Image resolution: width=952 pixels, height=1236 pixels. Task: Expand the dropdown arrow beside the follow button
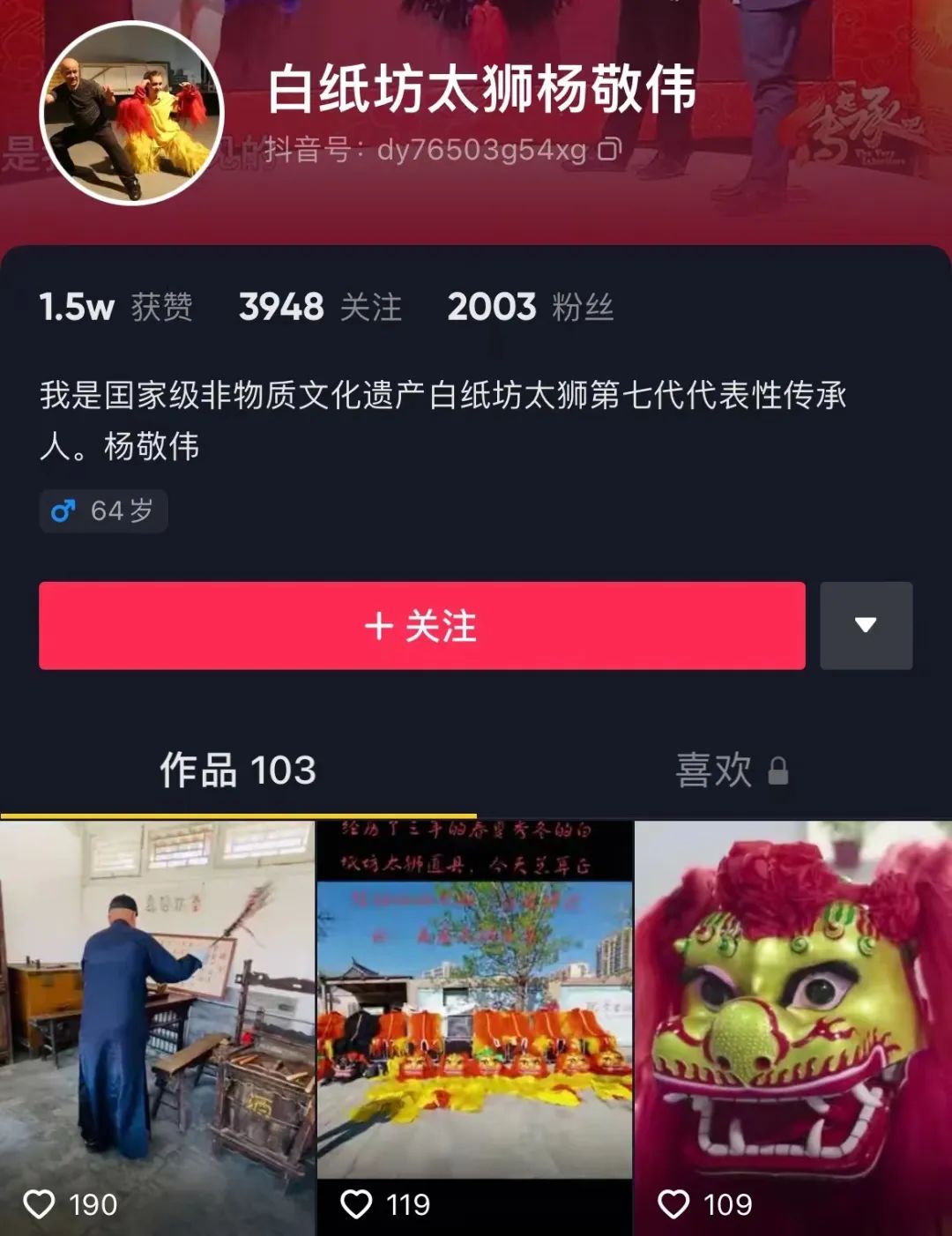point(866,626)
